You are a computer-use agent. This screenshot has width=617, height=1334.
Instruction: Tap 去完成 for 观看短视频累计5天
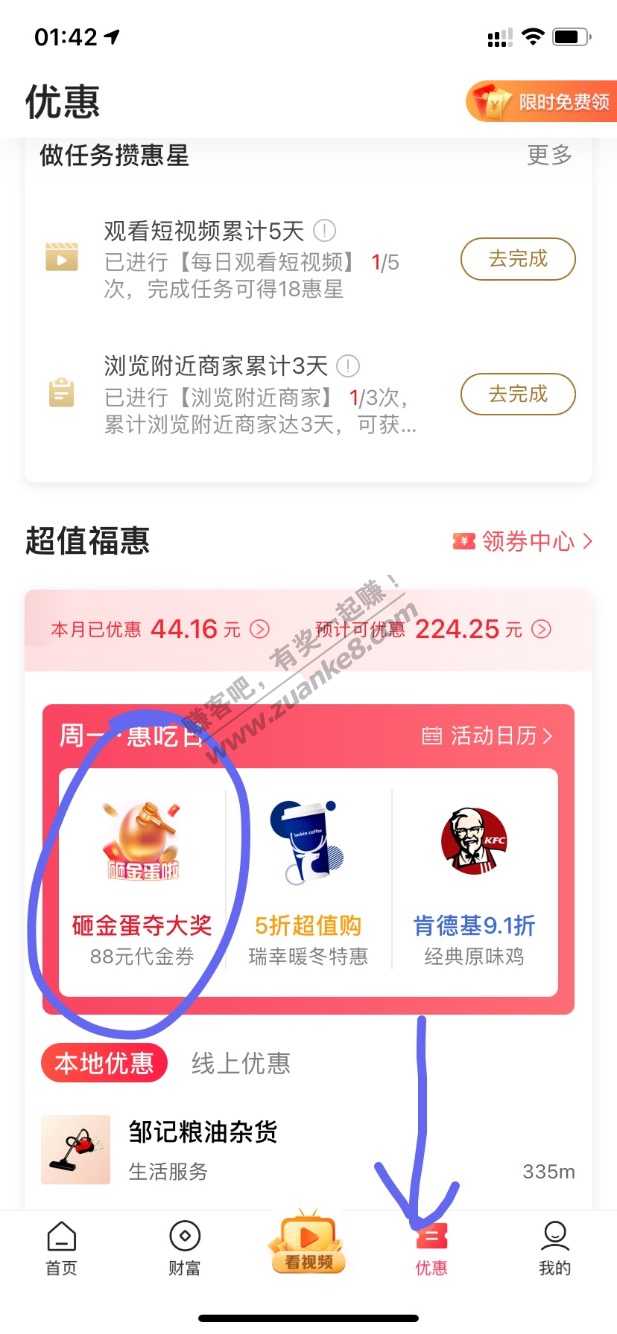click(517, 259)
